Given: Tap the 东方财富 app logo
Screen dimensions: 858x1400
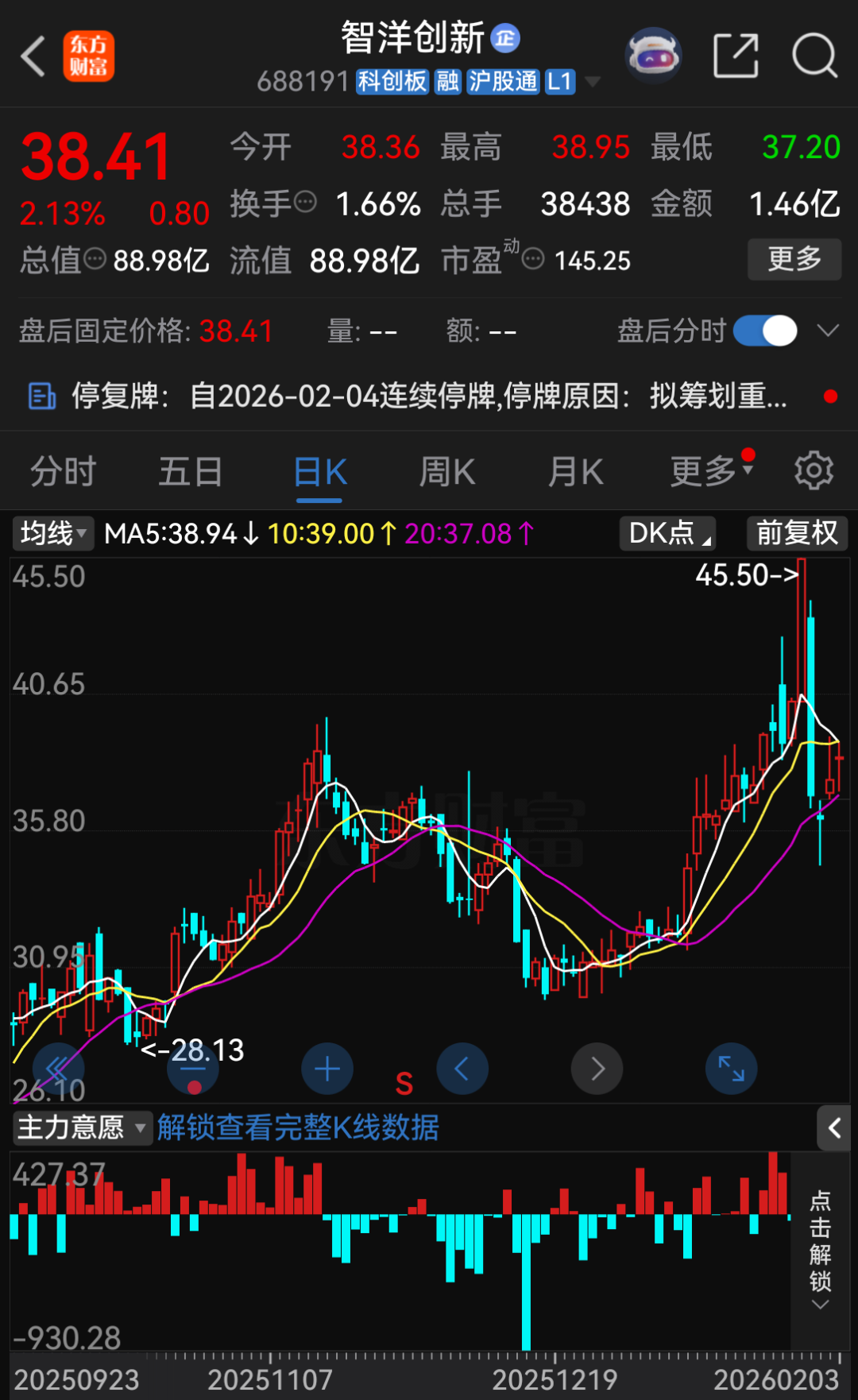Looking at the screenshot, I should [x=89, y=56].
